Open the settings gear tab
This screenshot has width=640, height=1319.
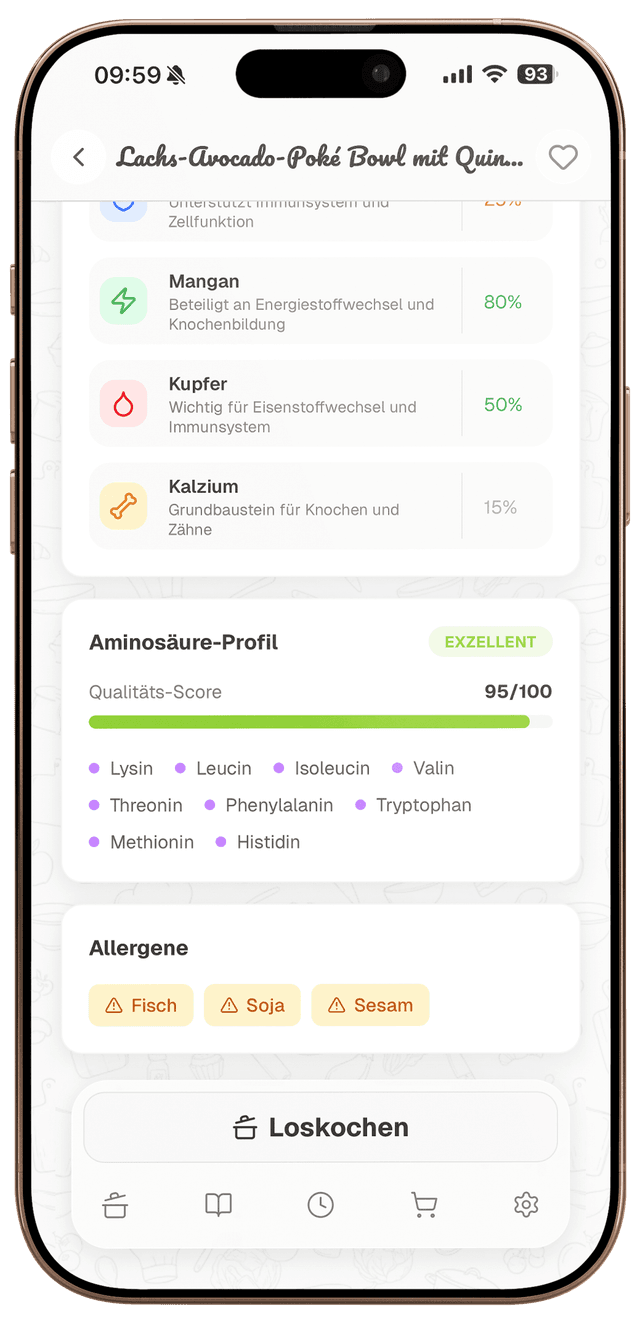point(526,1205)
